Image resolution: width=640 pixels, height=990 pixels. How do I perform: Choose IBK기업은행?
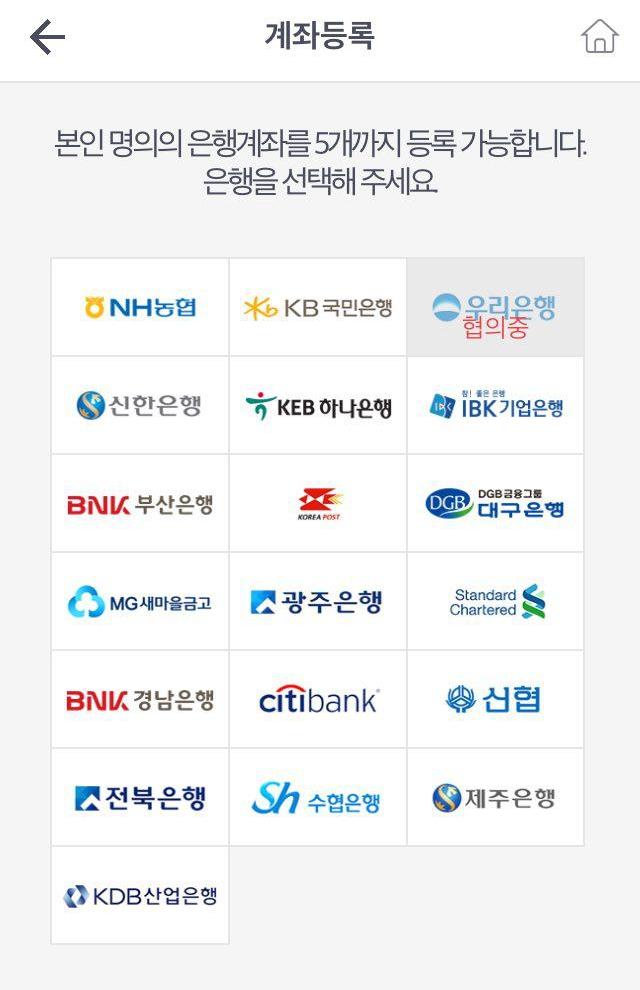click(496, 405)
